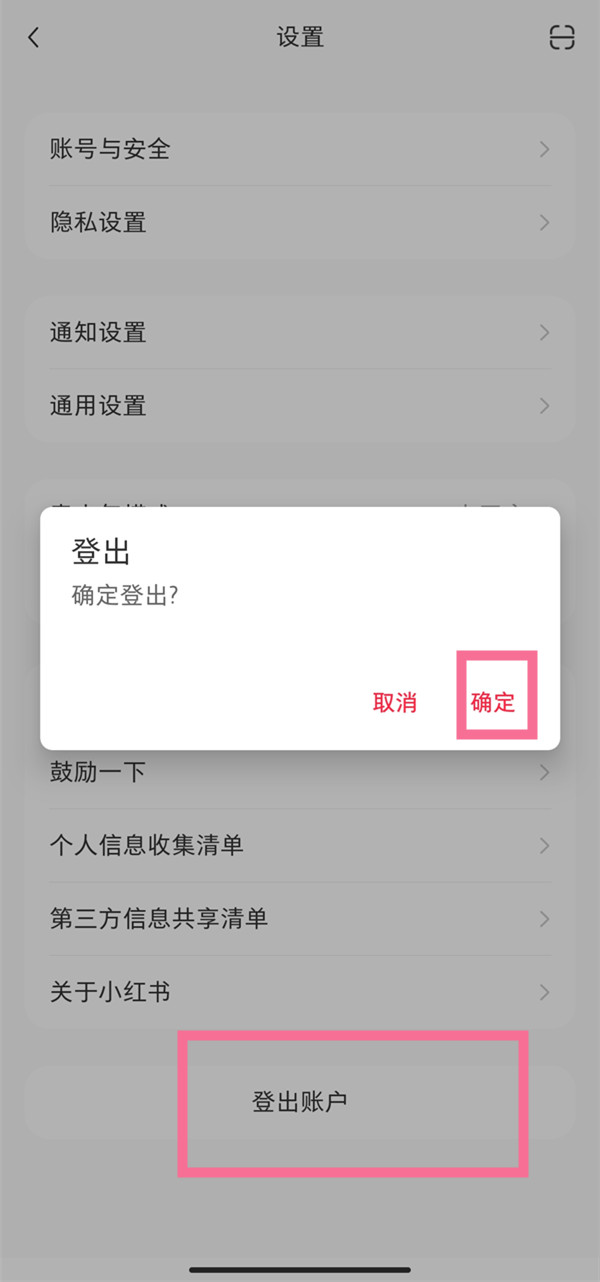This screenshot has width=600, height=1282.
Task: Open the scan icon in the header
Action: click(562, 38)
